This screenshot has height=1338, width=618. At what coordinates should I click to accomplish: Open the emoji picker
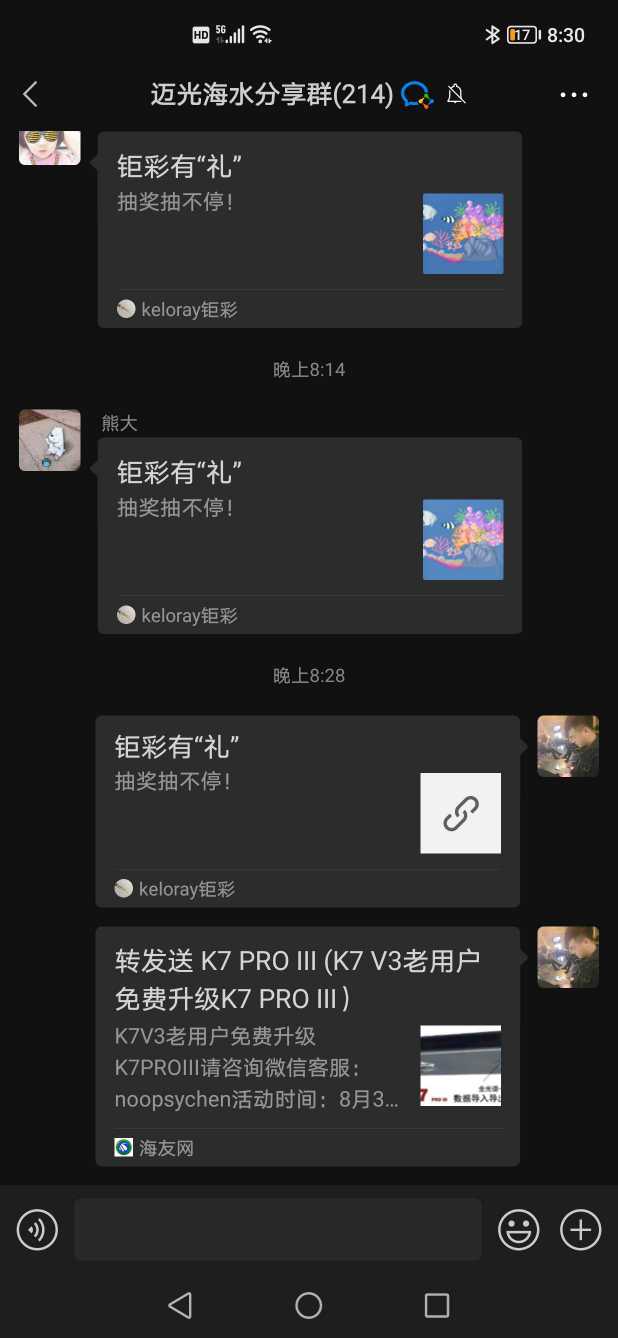[519, 1229]
